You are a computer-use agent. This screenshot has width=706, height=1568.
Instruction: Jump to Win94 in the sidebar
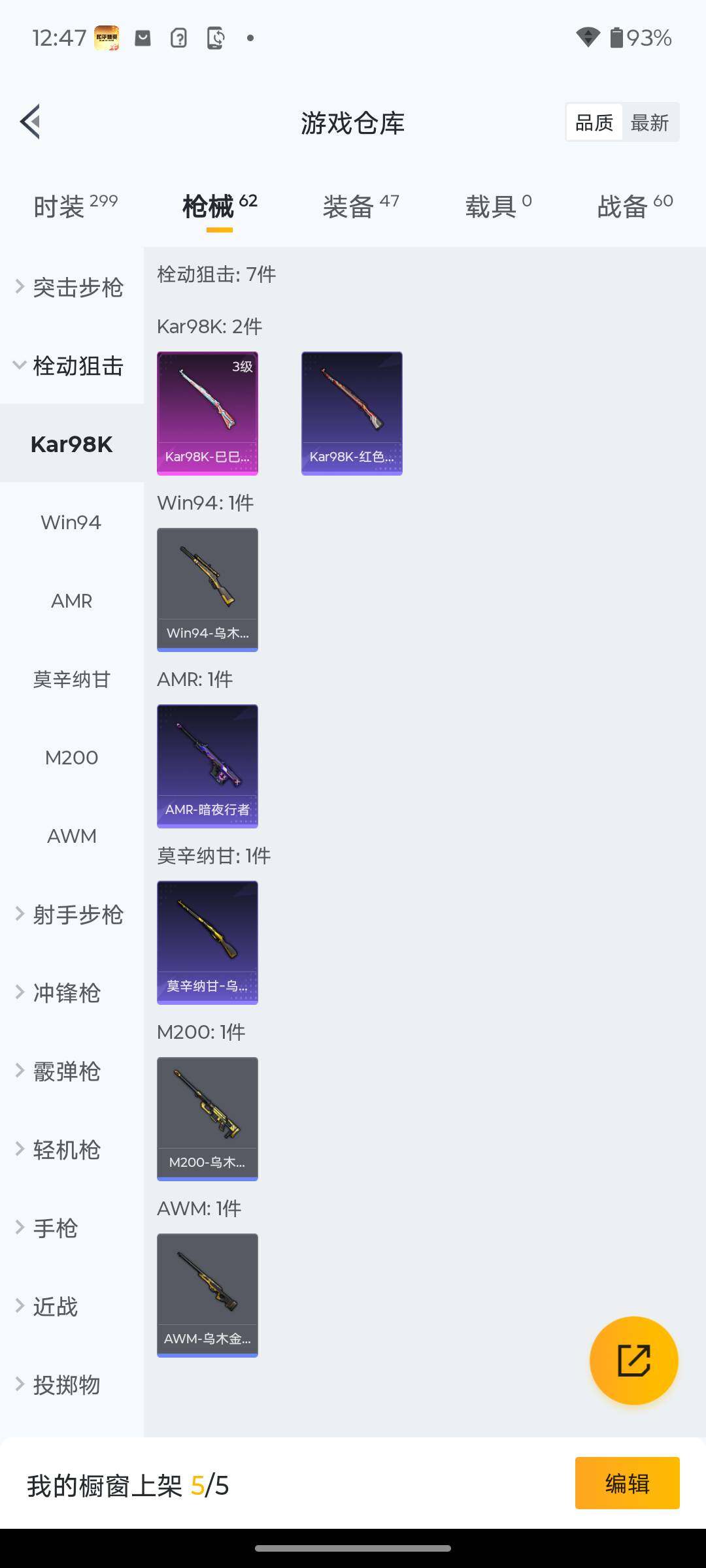pyautogui.click(x=71, y=523)
